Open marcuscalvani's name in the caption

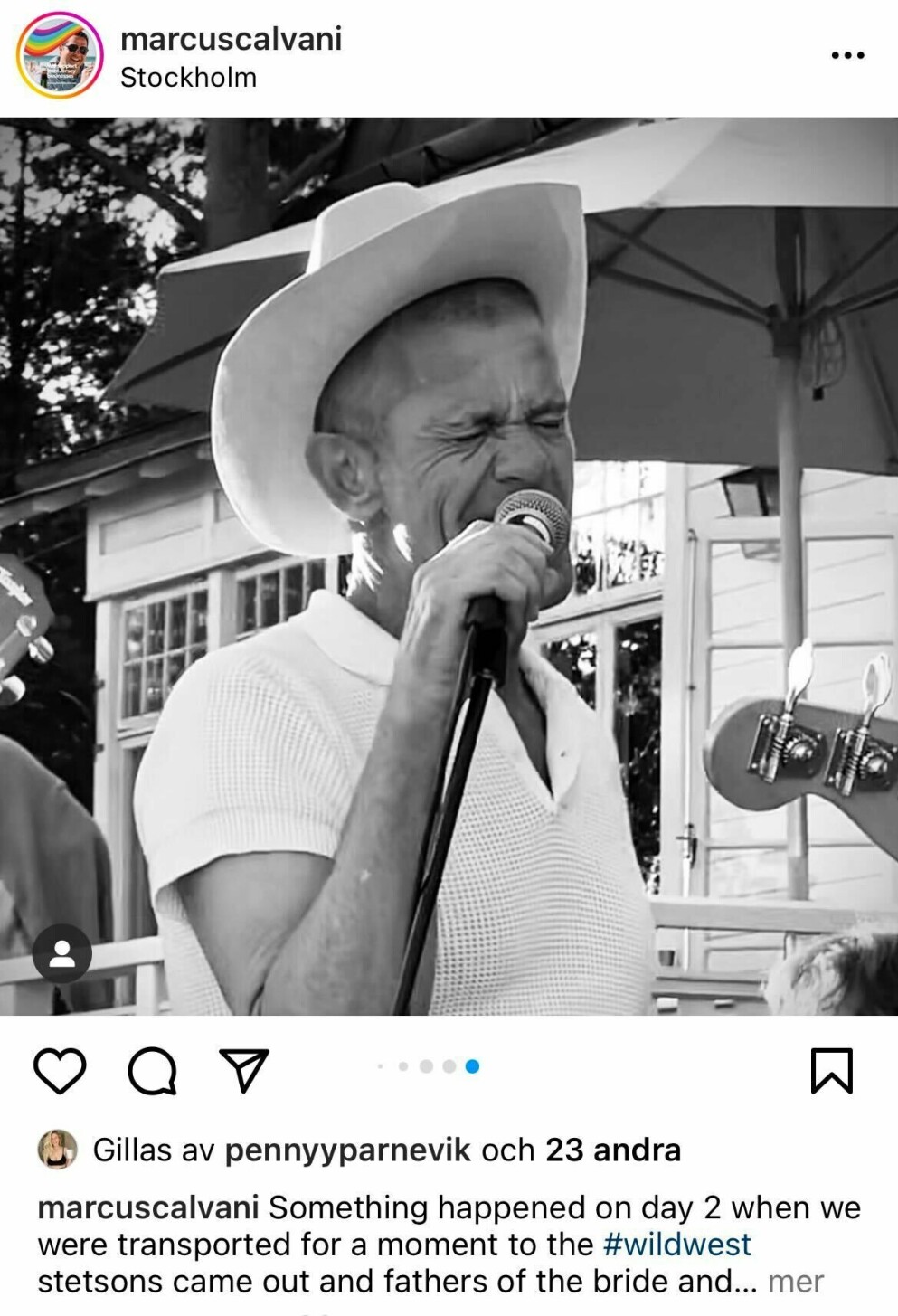tap(148, 1207)
